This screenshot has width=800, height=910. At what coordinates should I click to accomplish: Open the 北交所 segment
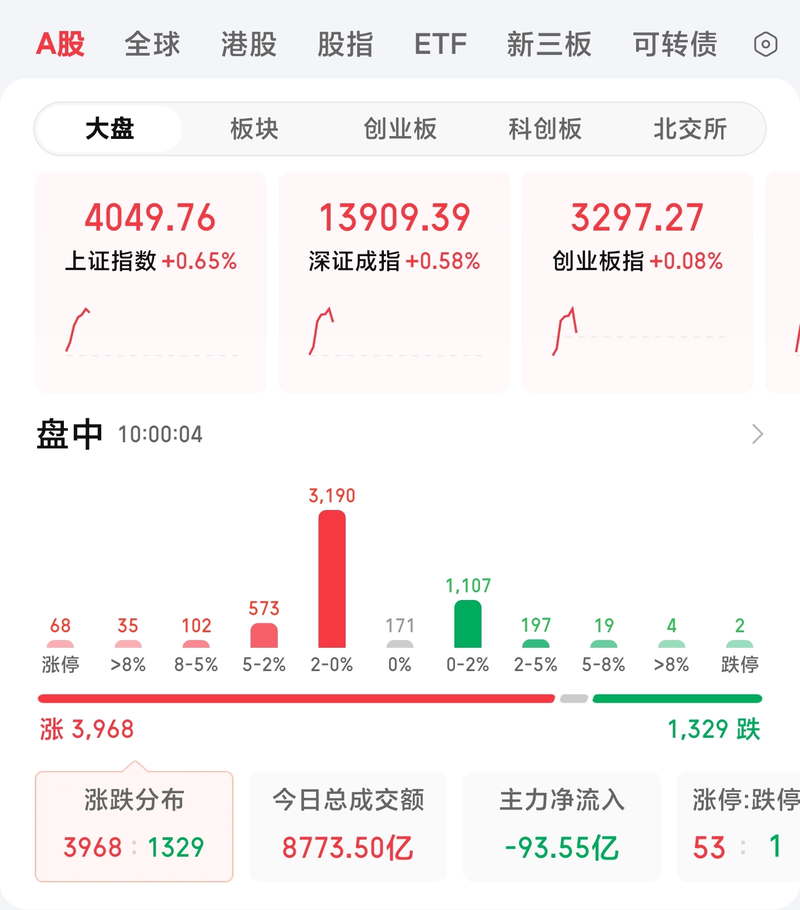coord(690,129)
